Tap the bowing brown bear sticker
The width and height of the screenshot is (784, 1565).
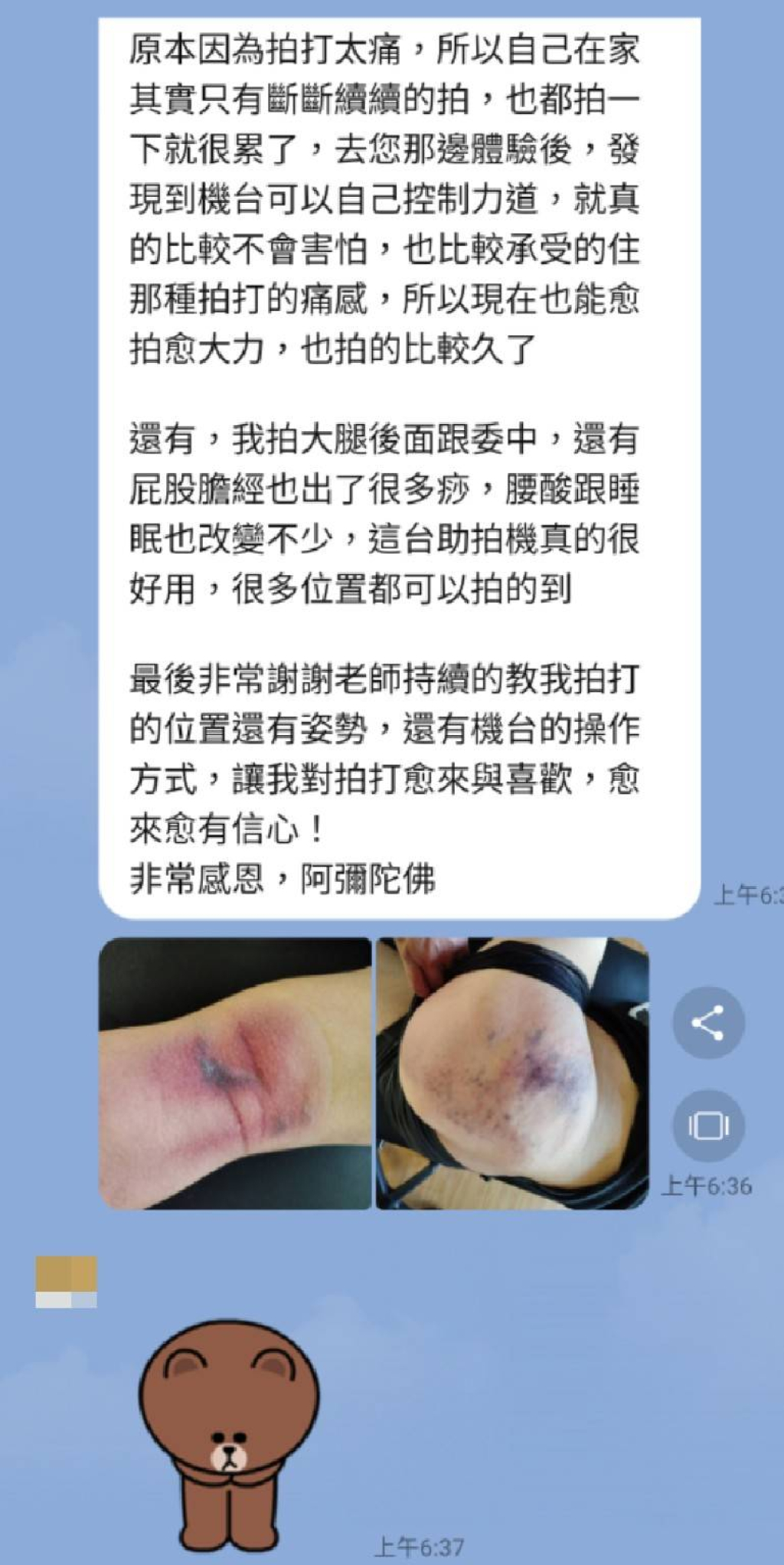pyautogui.click(x=230, y=1438)
